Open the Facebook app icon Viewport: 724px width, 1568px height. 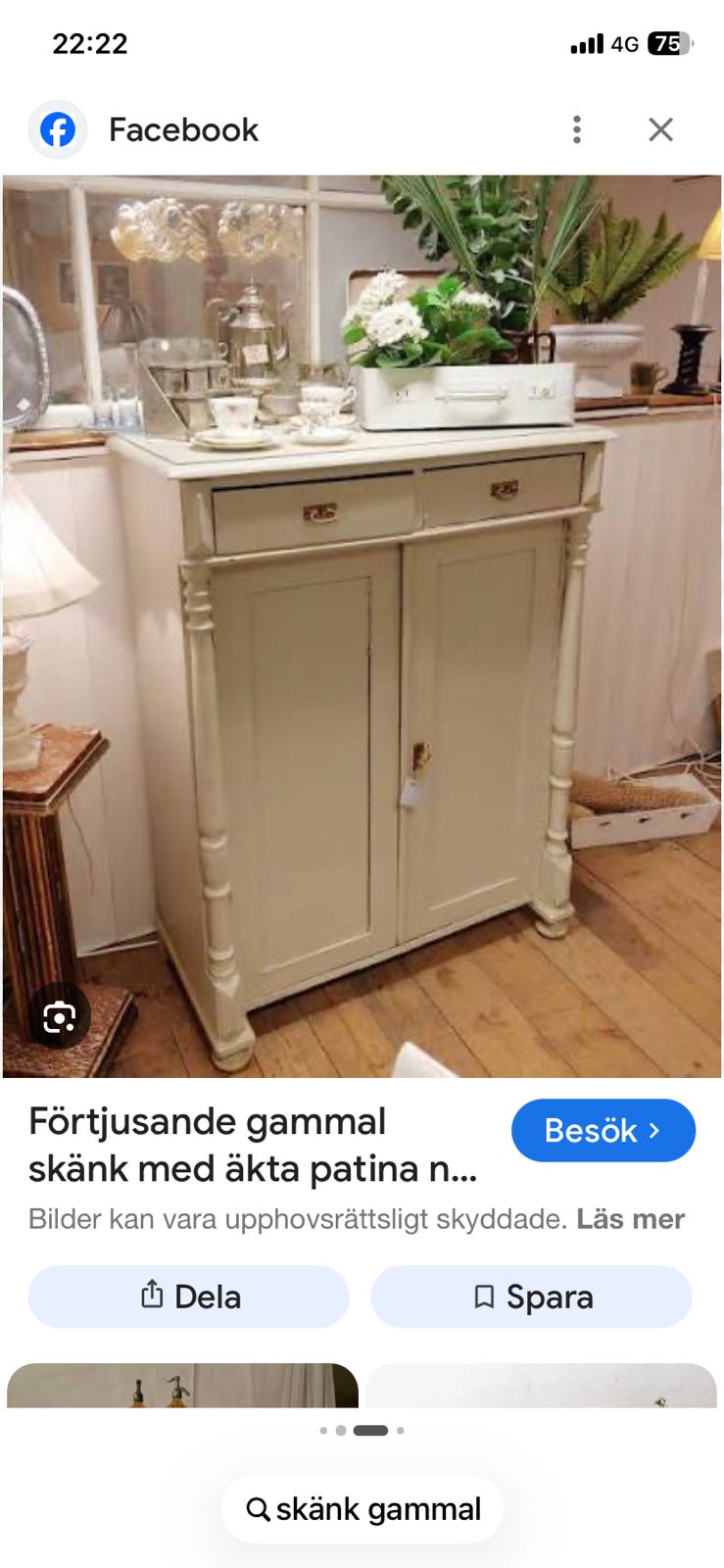tap(58, 129)
